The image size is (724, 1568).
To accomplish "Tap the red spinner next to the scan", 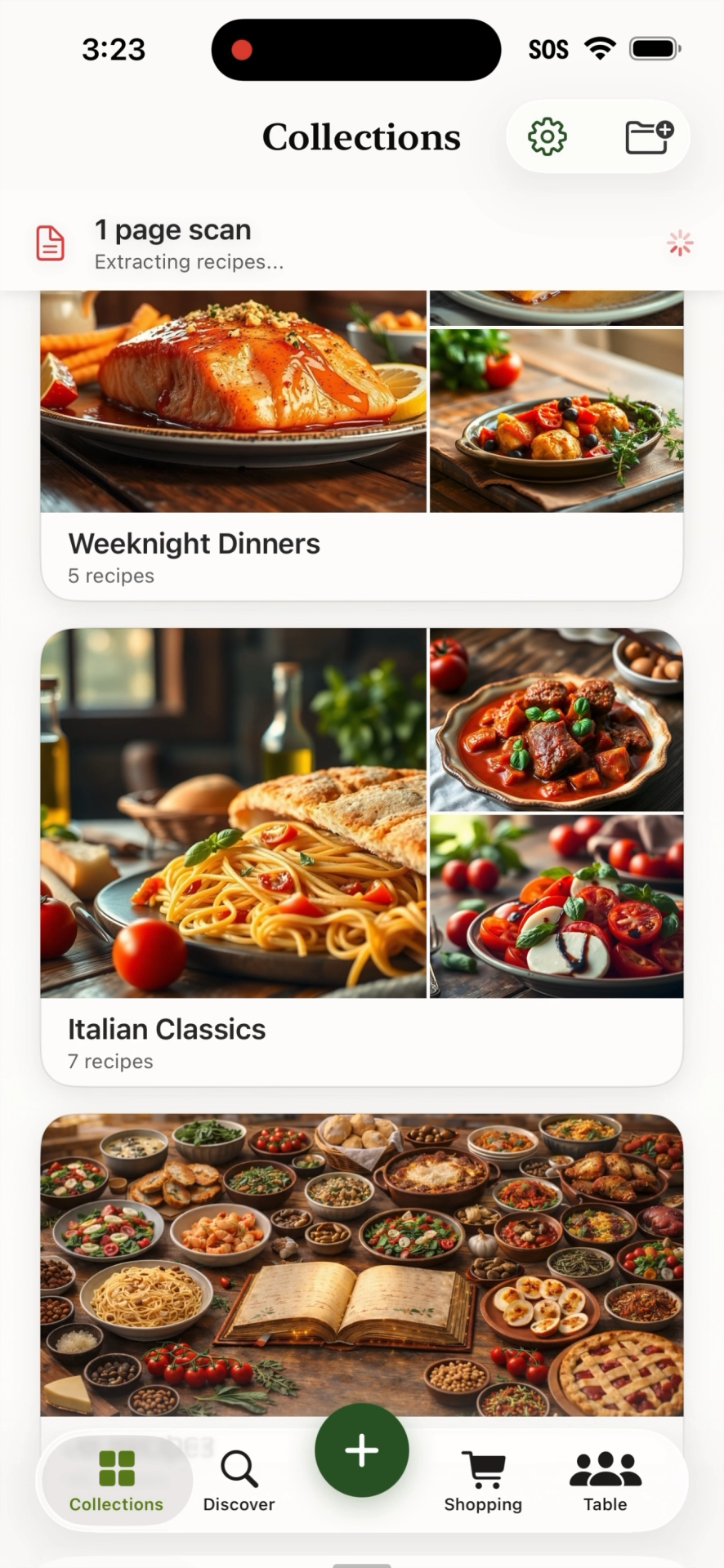I will click(679, 243).
